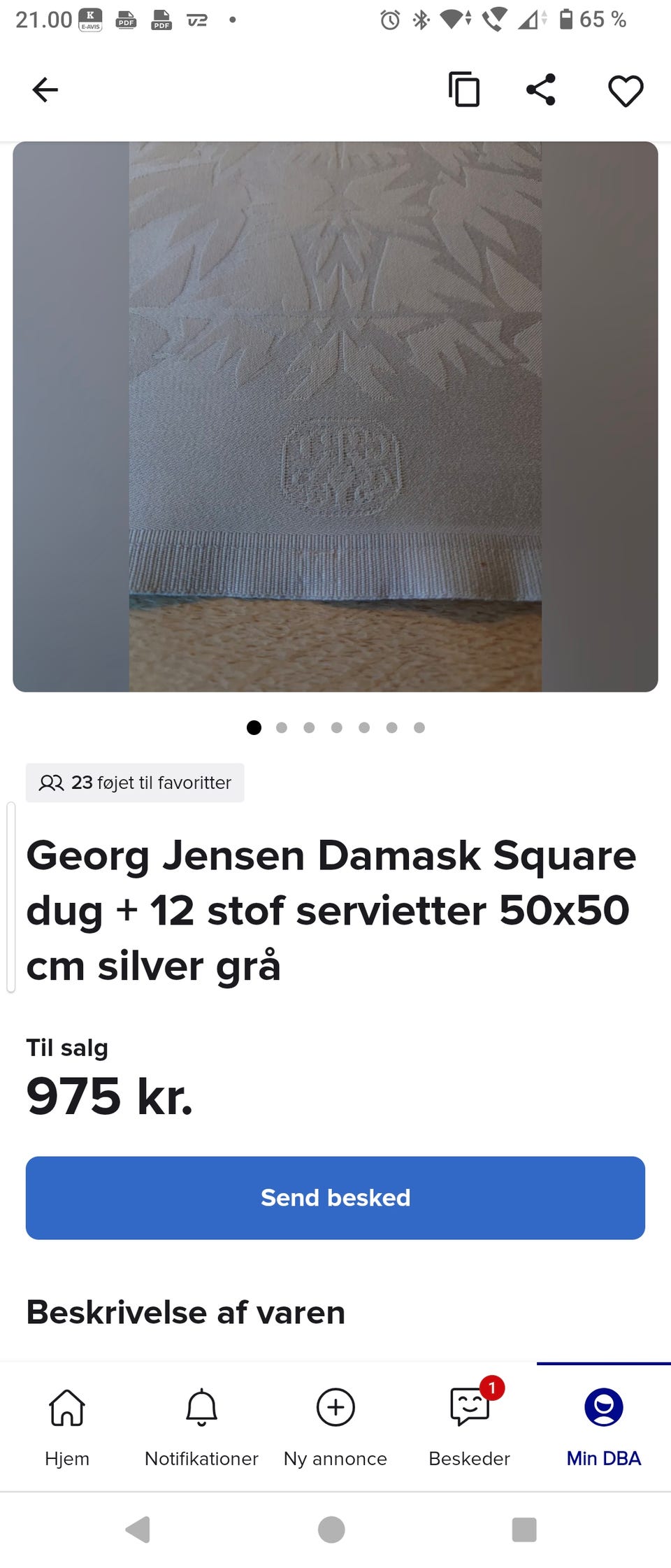Add listing to favorites with the heart icon
Viewport: 671px width, 1568px height.
coord(626,90)
